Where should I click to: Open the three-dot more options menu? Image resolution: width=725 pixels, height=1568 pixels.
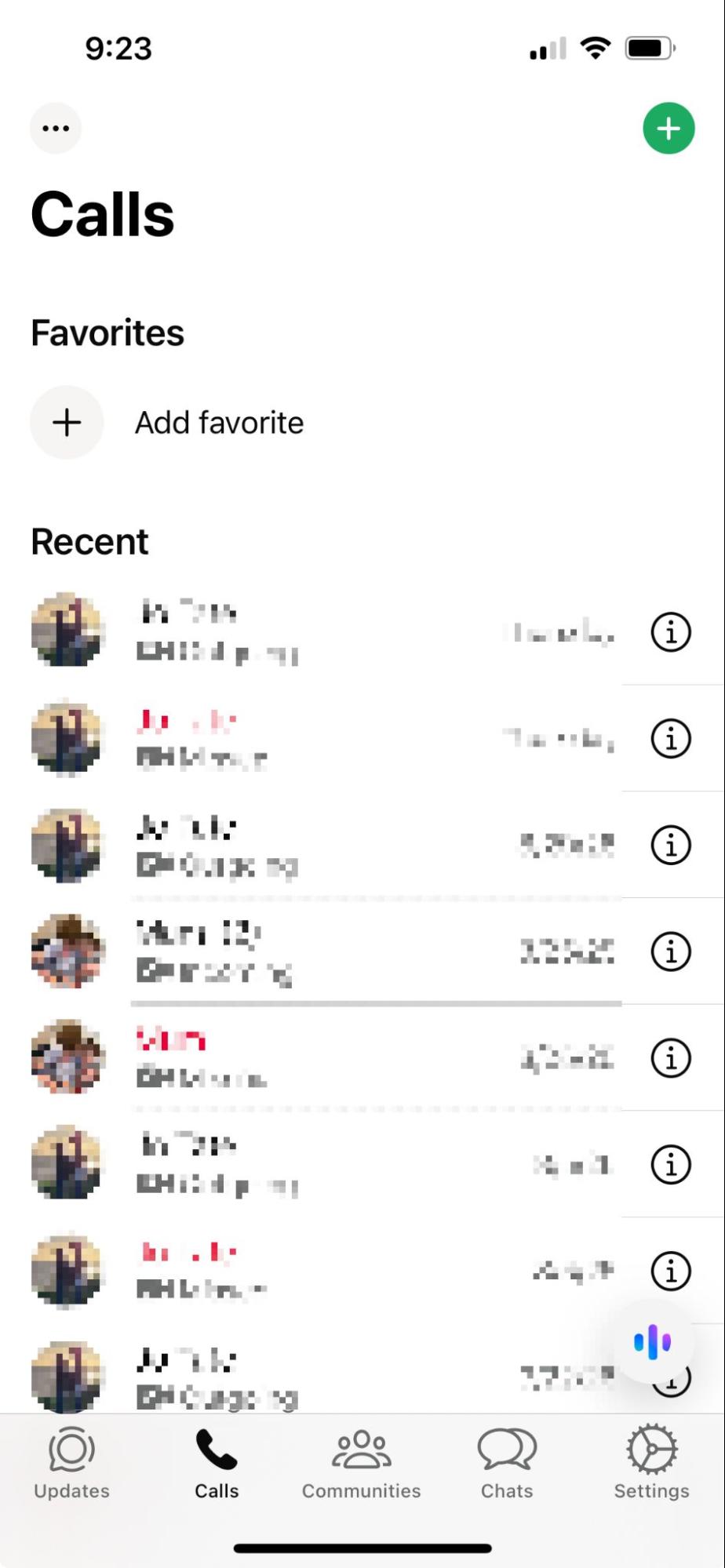[x=56, y=129]
